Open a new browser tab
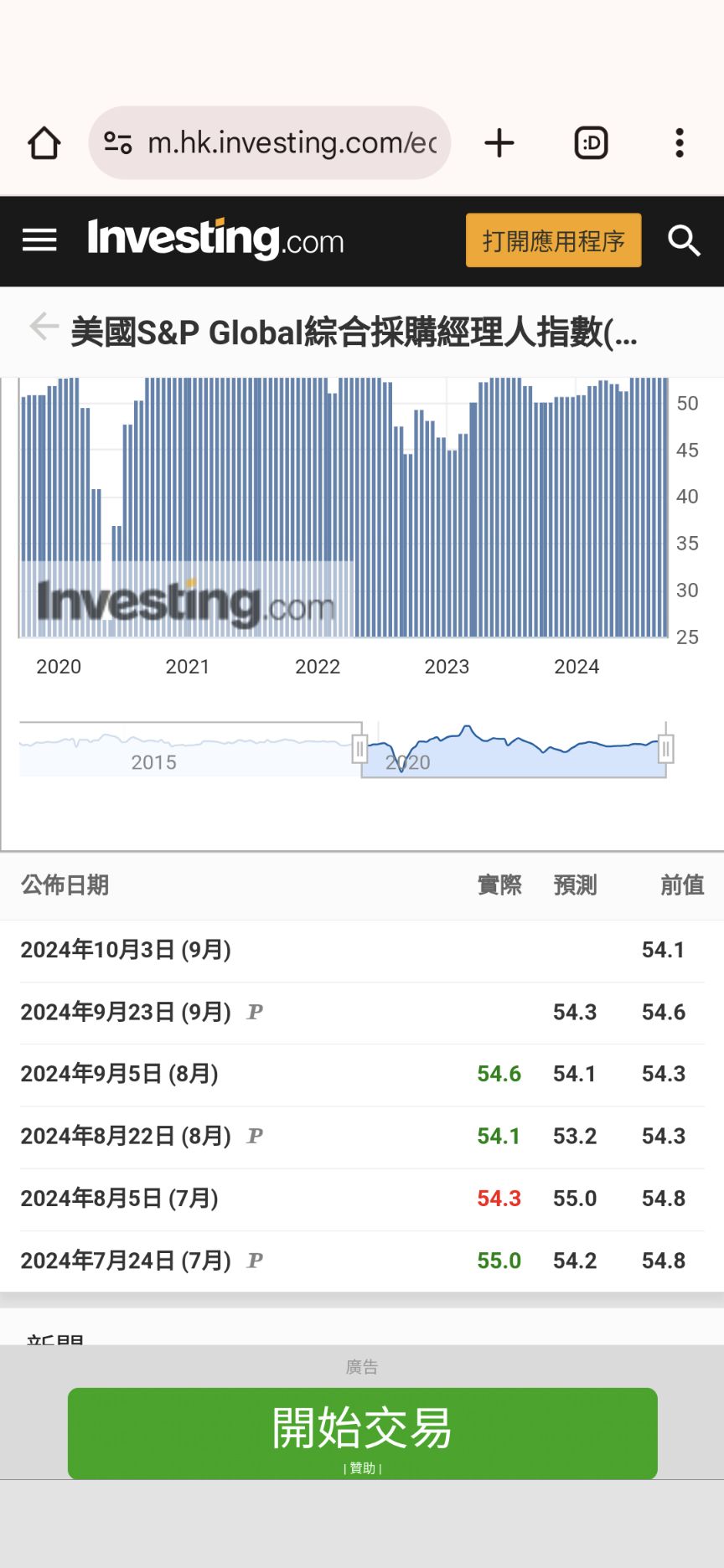The width and height of the screenshot is (724, 1568). click(499, 143)
